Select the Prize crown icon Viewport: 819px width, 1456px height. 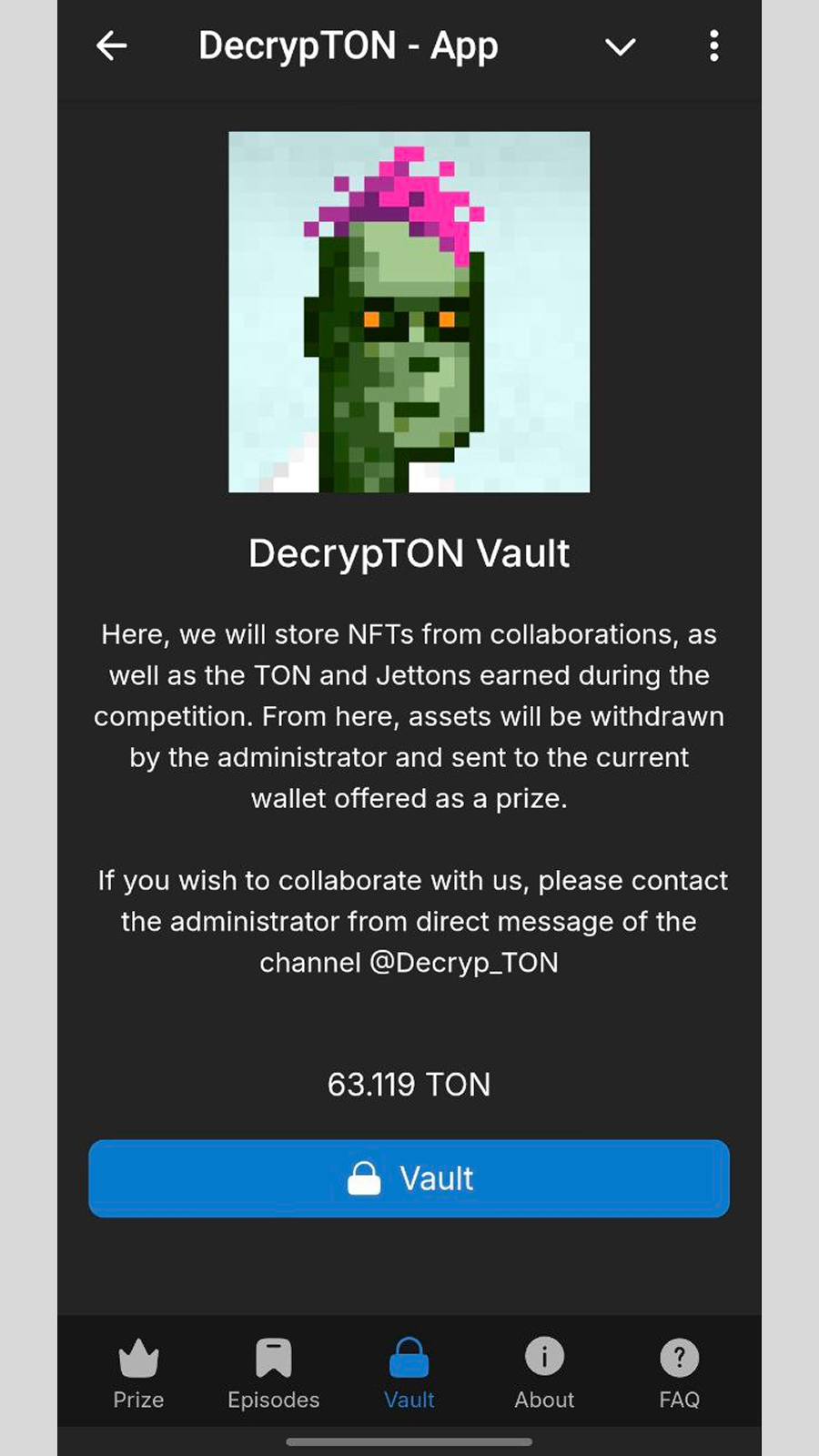(137, 1356)
